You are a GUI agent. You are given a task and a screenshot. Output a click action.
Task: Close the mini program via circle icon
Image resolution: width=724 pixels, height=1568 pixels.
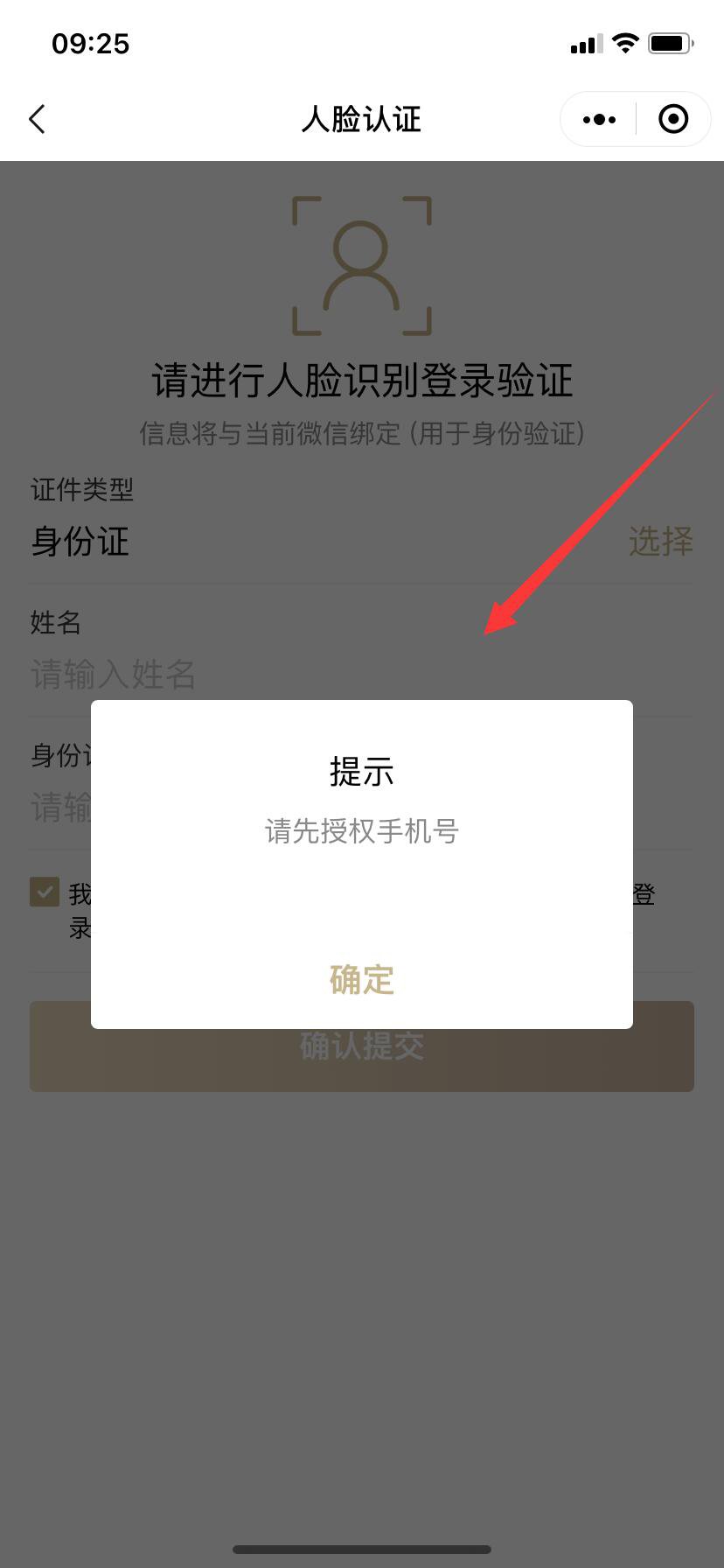tap(672, 119)
